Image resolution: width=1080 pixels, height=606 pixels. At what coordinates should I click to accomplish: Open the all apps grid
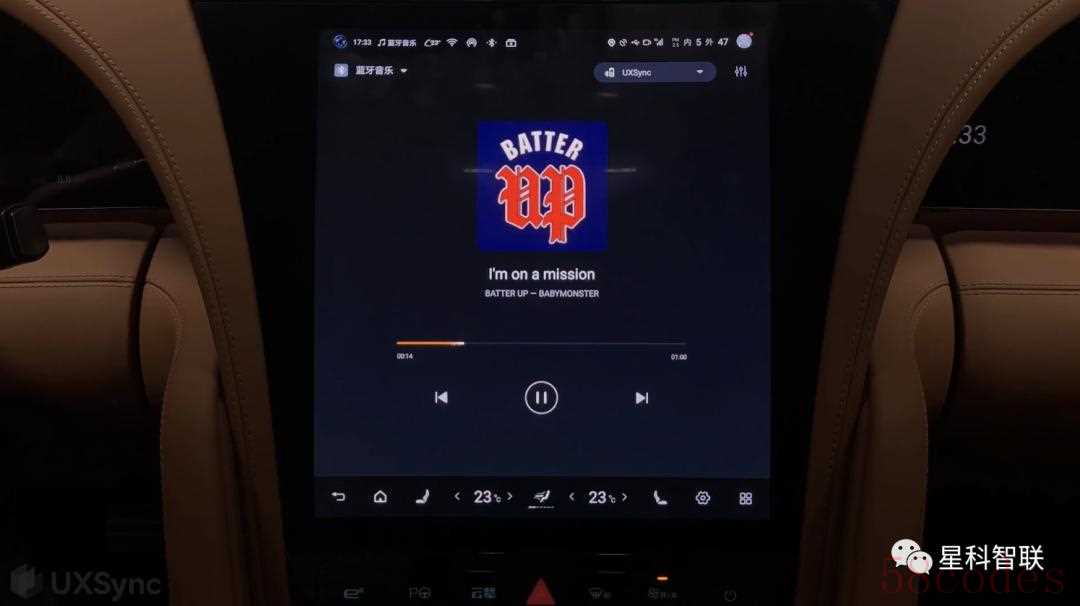point(745,498)
